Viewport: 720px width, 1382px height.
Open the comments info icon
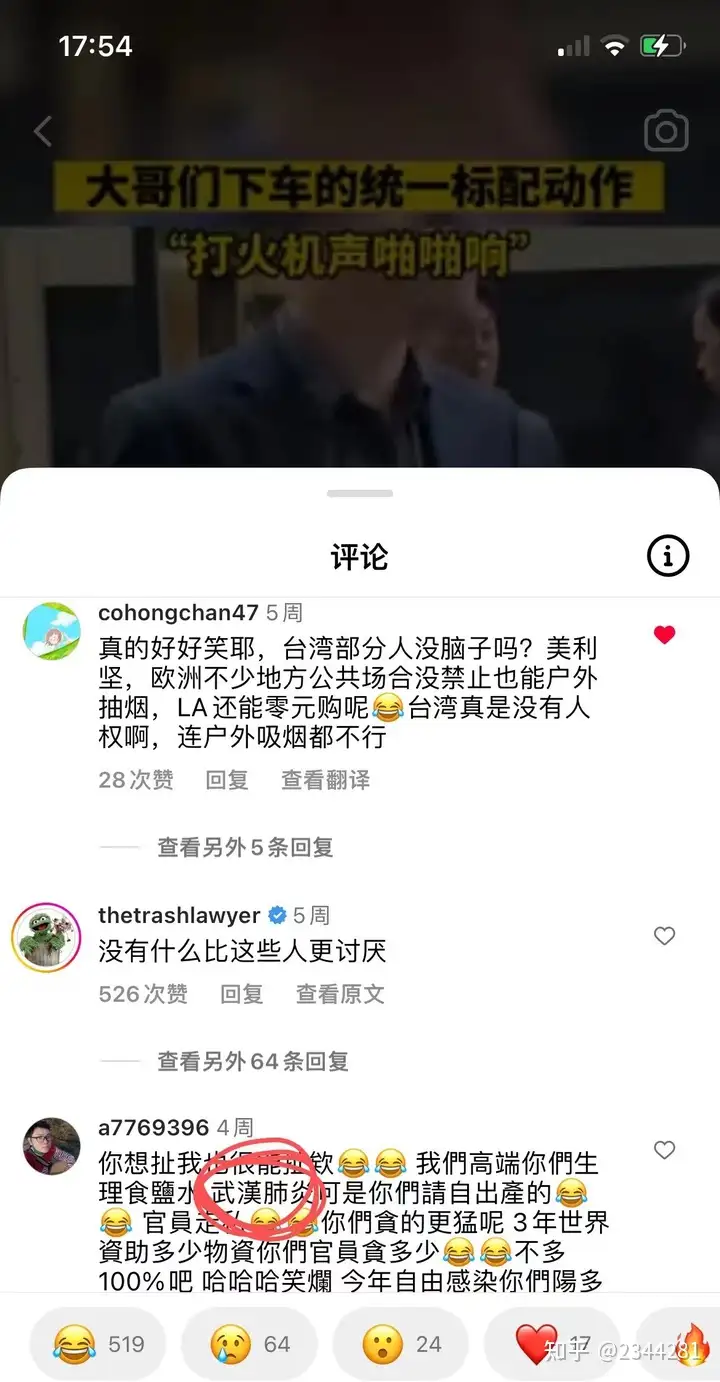pos(668,555)
